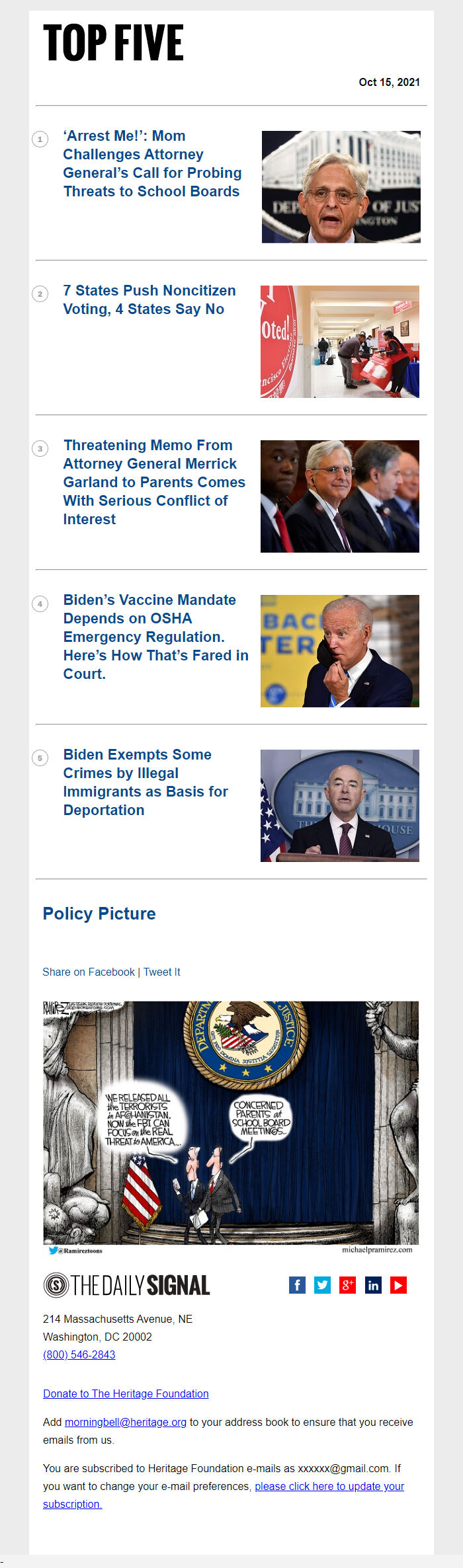463x1568 pixels.
Task: Tap the Tweet It link
Action: coord(161,972)
